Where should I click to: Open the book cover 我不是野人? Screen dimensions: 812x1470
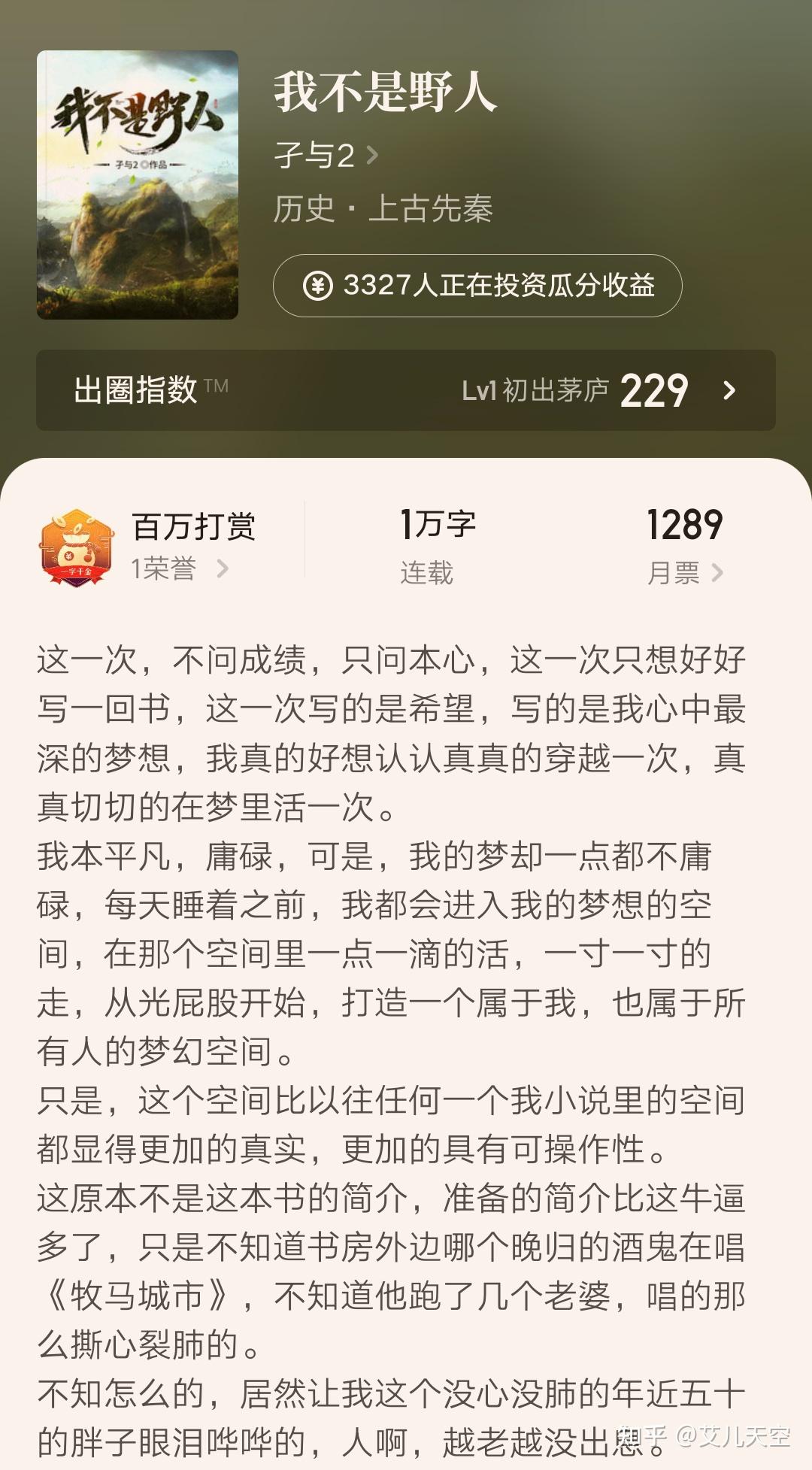138,185
